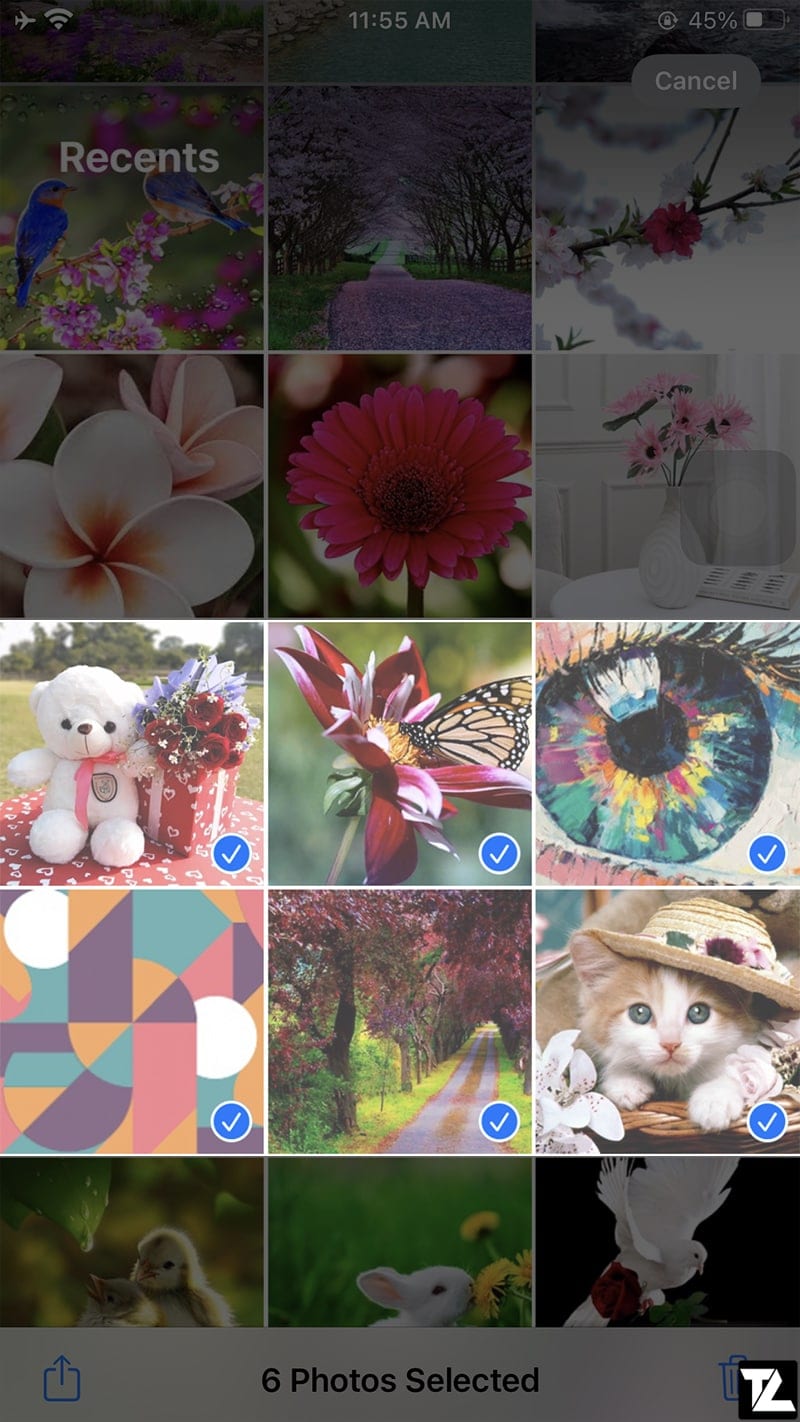800x1422 pixels.
Task: Deselect the geometric pattern image
Action: pos(132,1021)
